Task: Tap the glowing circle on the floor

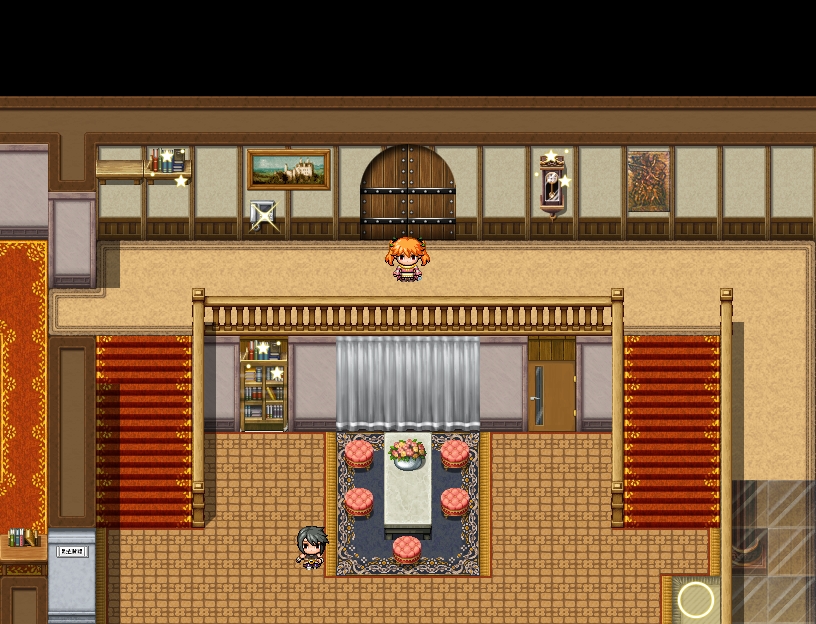Action: click(696, 599)
